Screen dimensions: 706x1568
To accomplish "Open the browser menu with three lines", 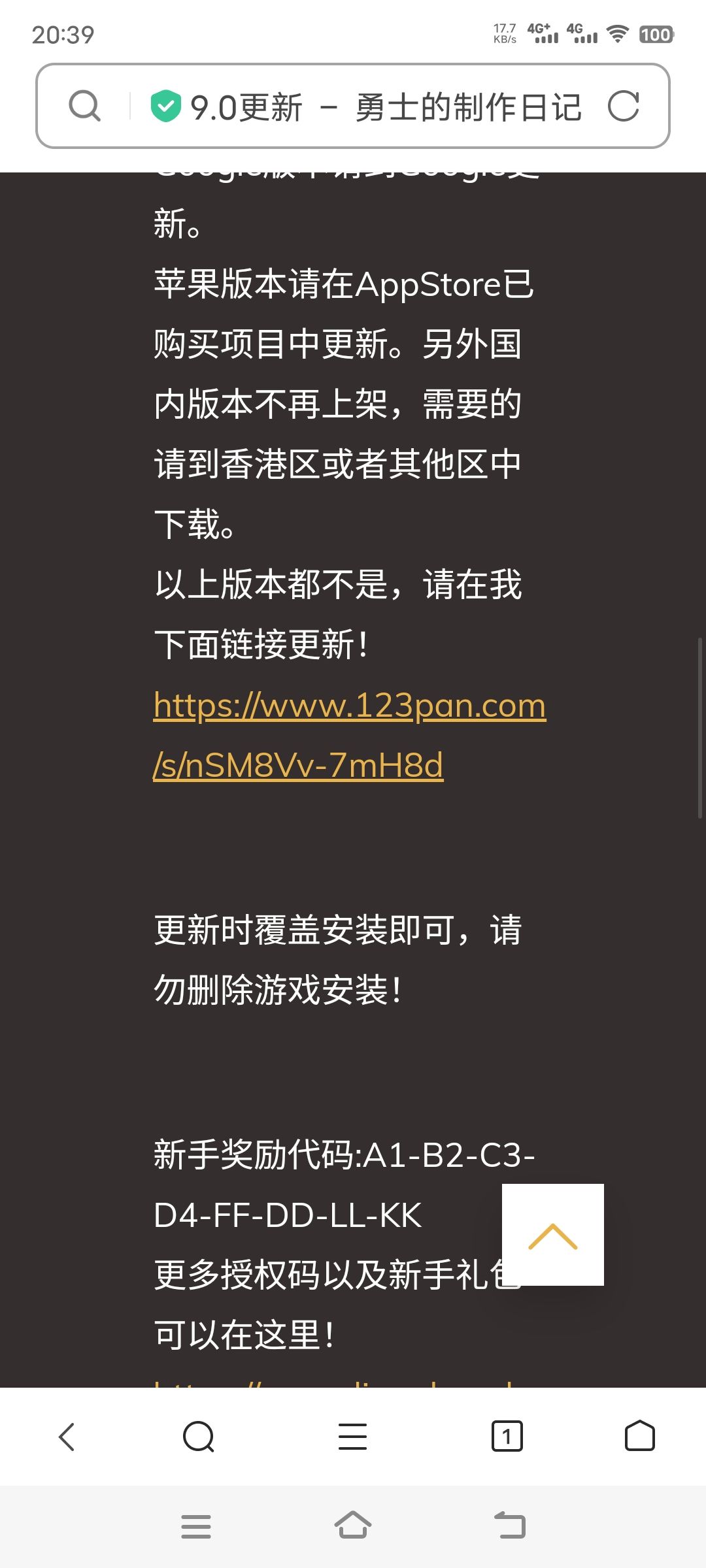I will 353,1437.
